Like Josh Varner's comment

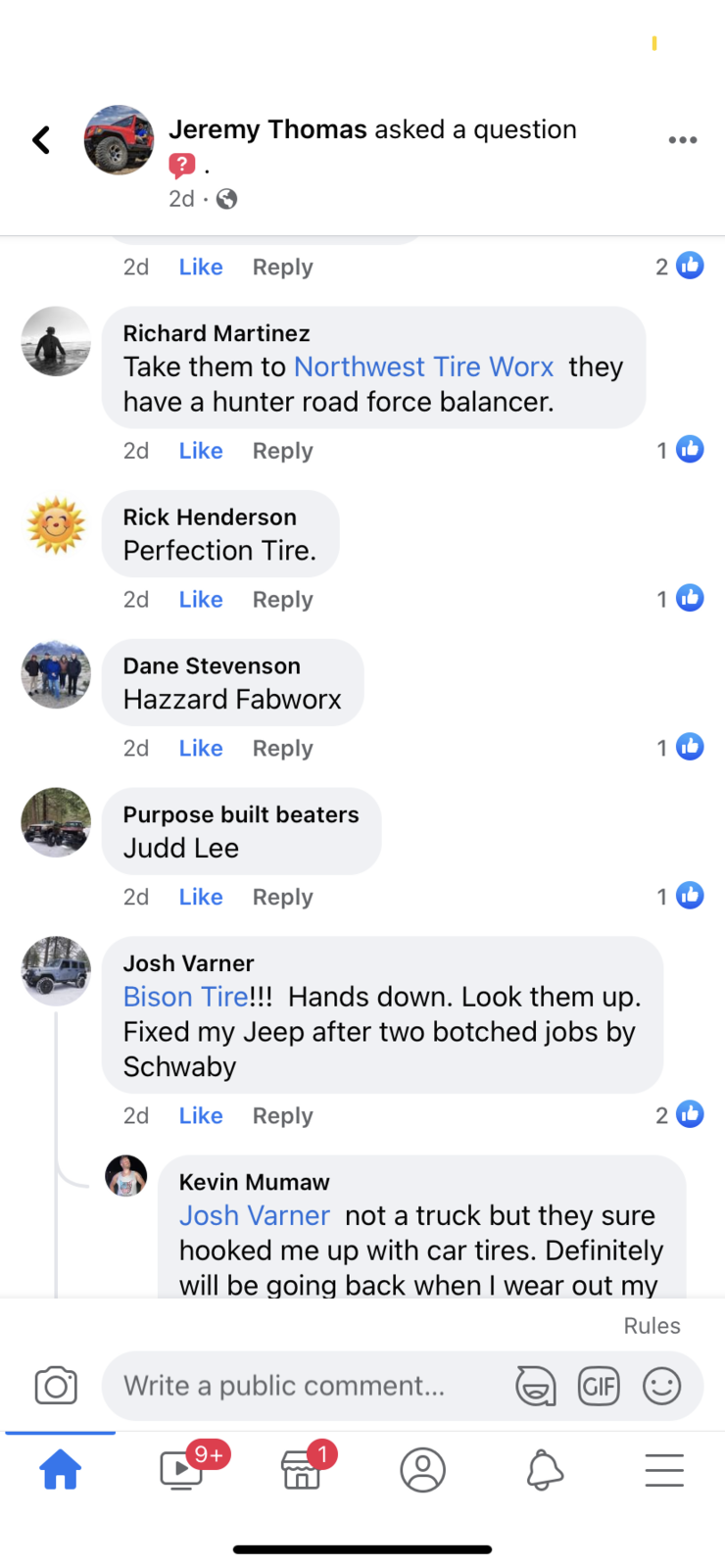tap(200, 1116)
